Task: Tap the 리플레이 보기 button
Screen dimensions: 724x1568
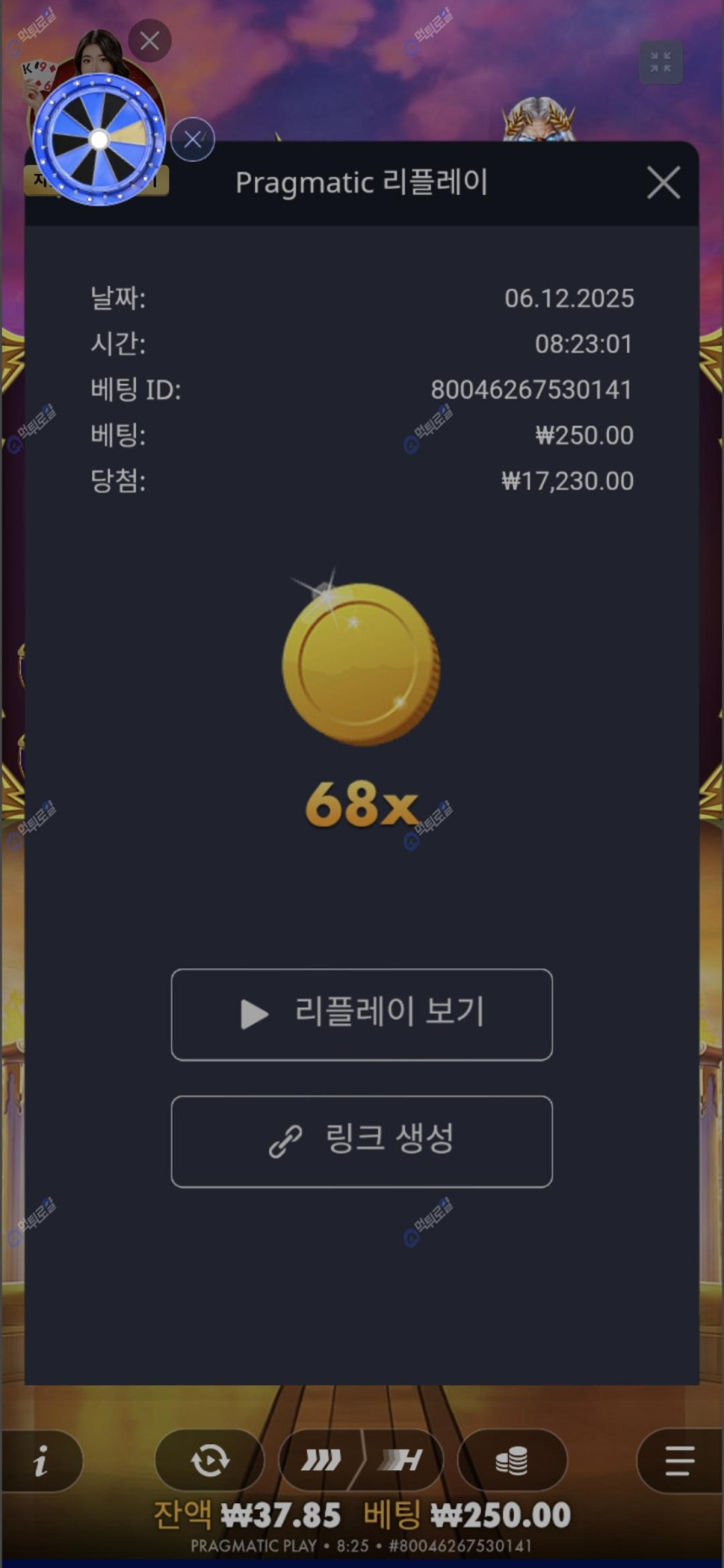Action: tap(362, 1014)
